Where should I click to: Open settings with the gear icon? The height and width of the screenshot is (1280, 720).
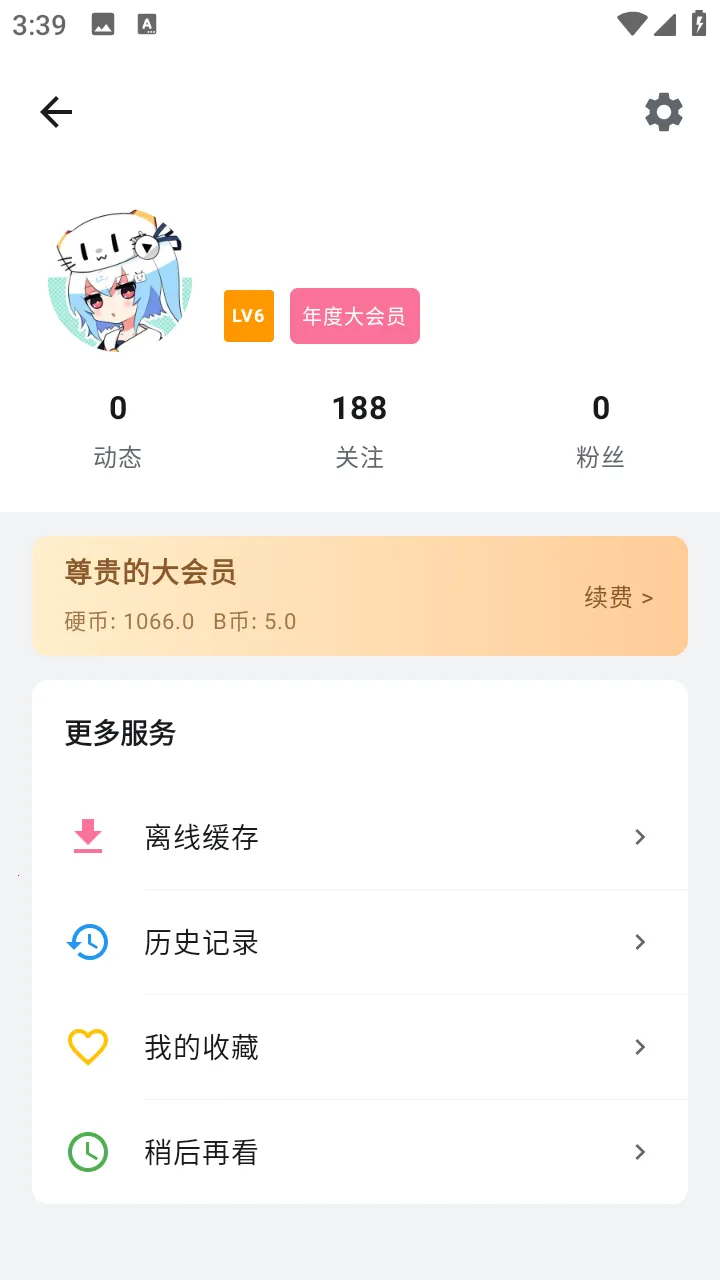click(x=663, y=112)
